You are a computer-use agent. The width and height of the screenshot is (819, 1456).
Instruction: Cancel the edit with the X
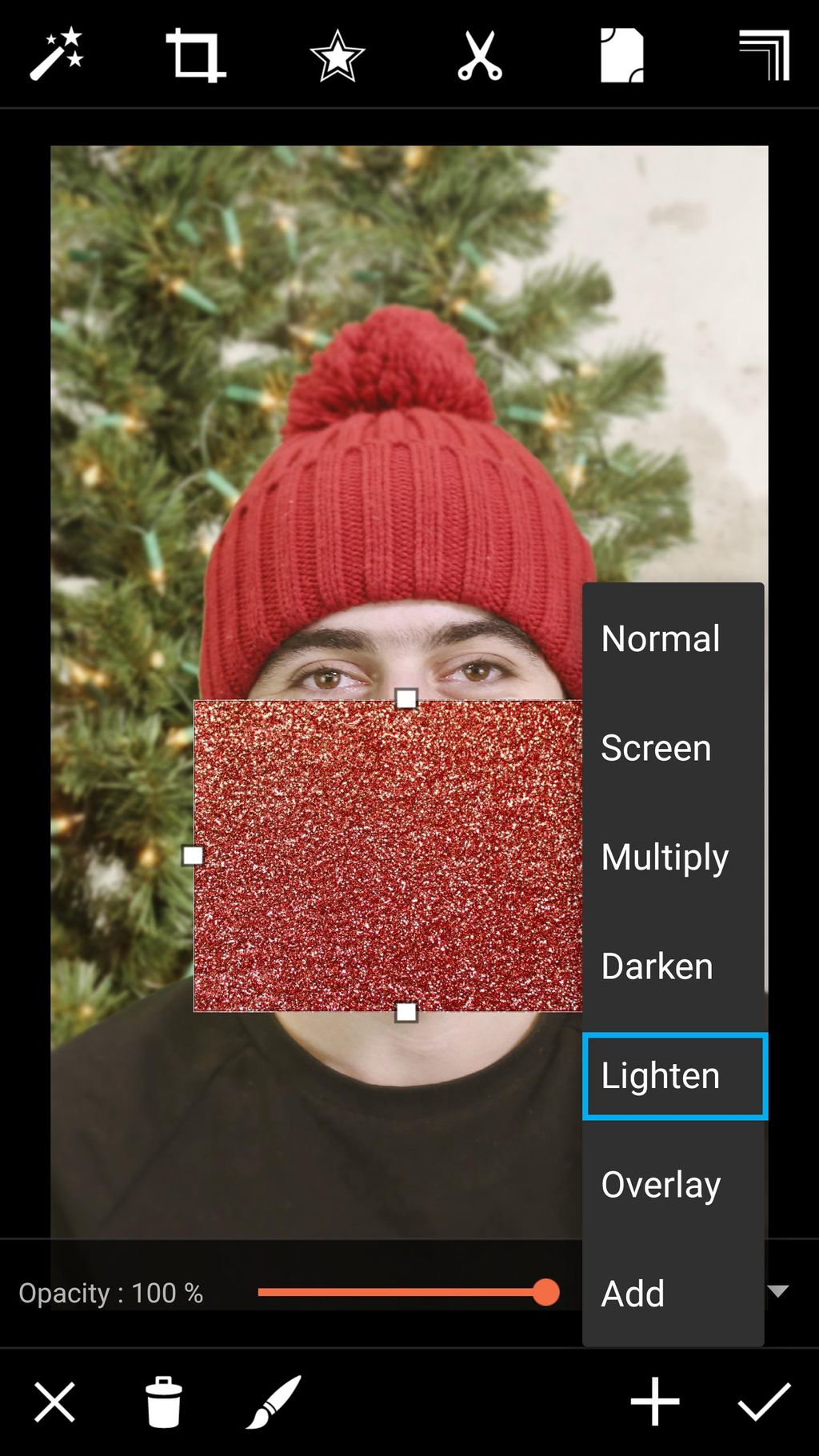(54, 1402)
